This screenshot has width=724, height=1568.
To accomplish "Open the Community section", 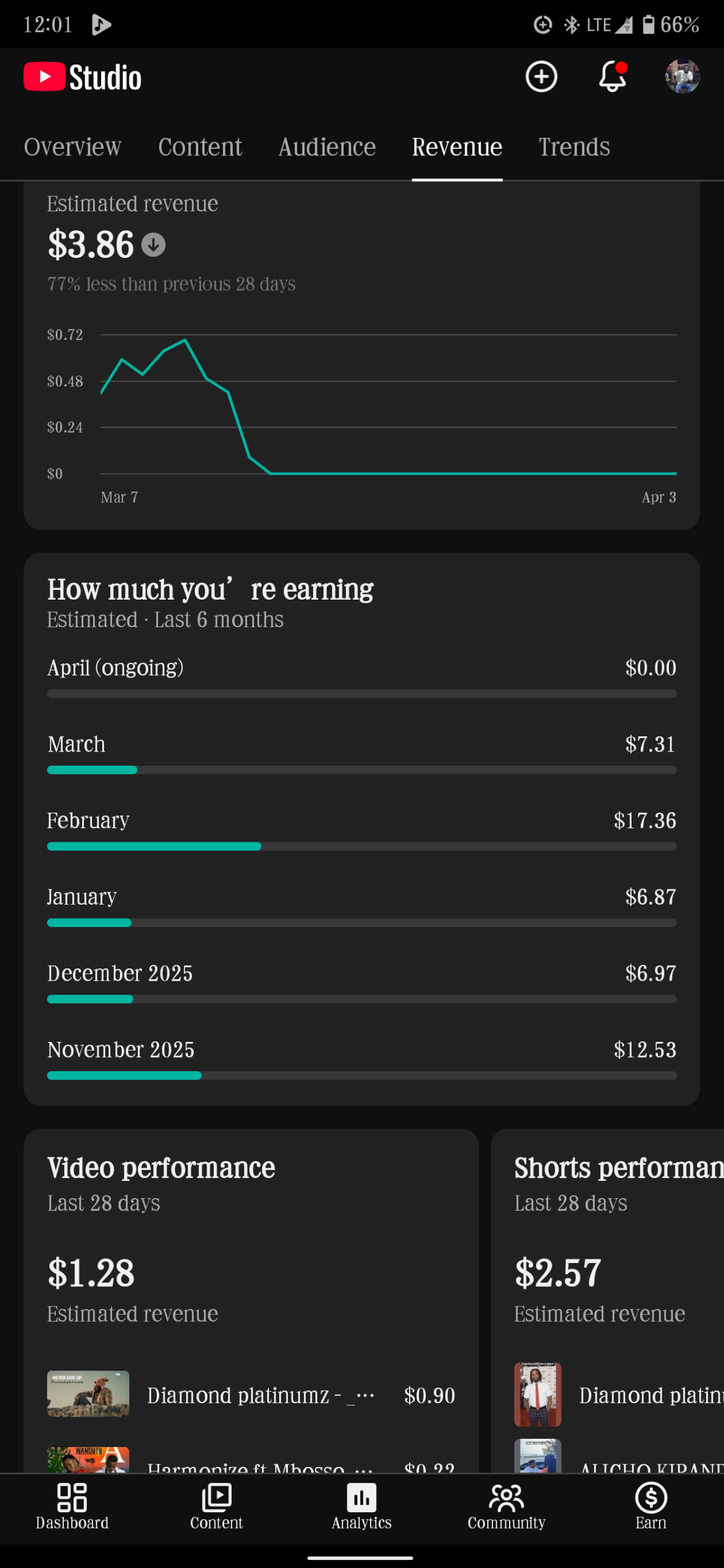I will pos(506,1506).
